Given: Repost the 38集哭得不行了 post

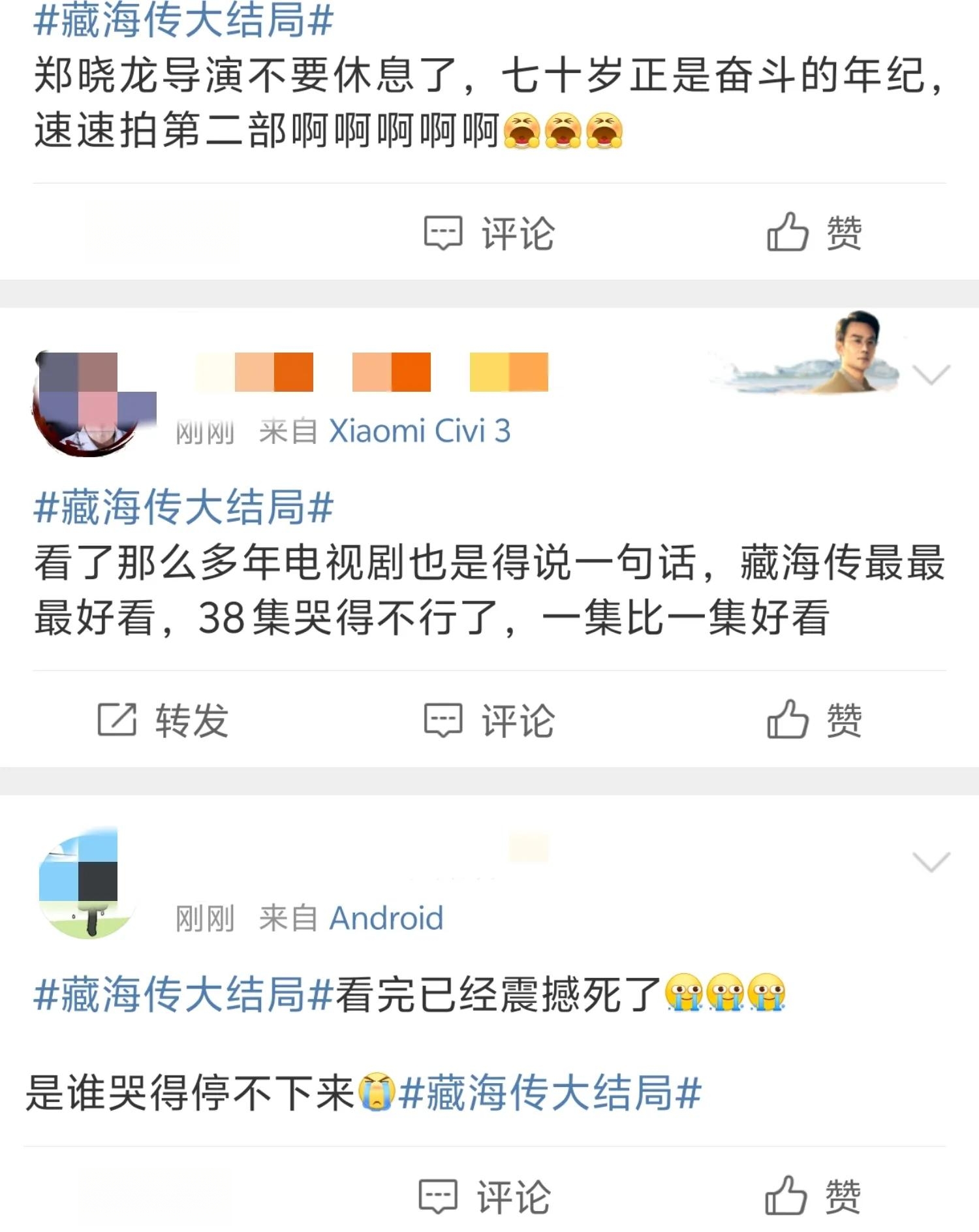Looking at the screenshot, I should (x=163, y=720).
